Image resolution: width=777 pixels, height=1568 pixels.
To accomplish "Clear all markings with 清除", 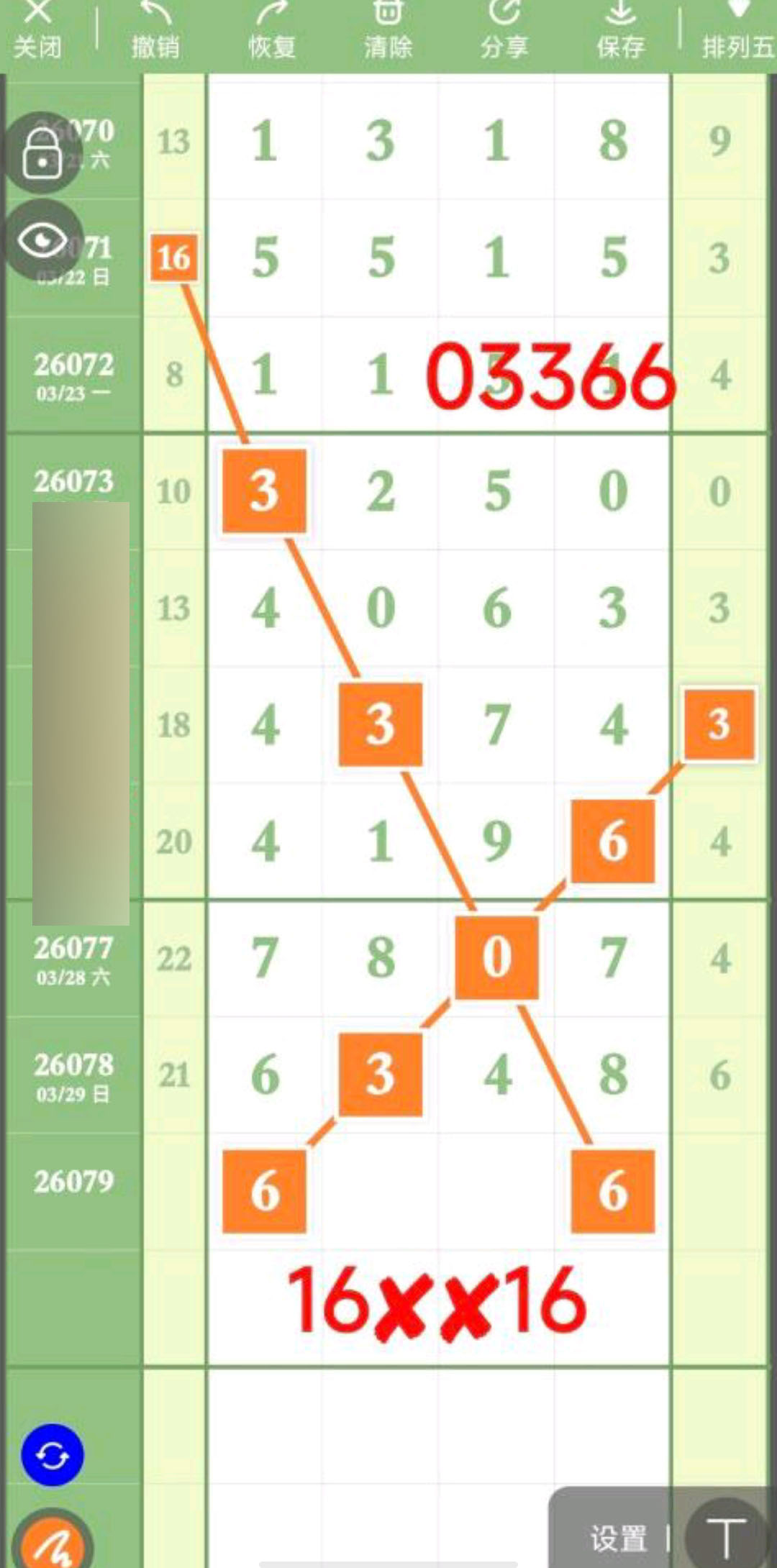I will pos(388,30).
